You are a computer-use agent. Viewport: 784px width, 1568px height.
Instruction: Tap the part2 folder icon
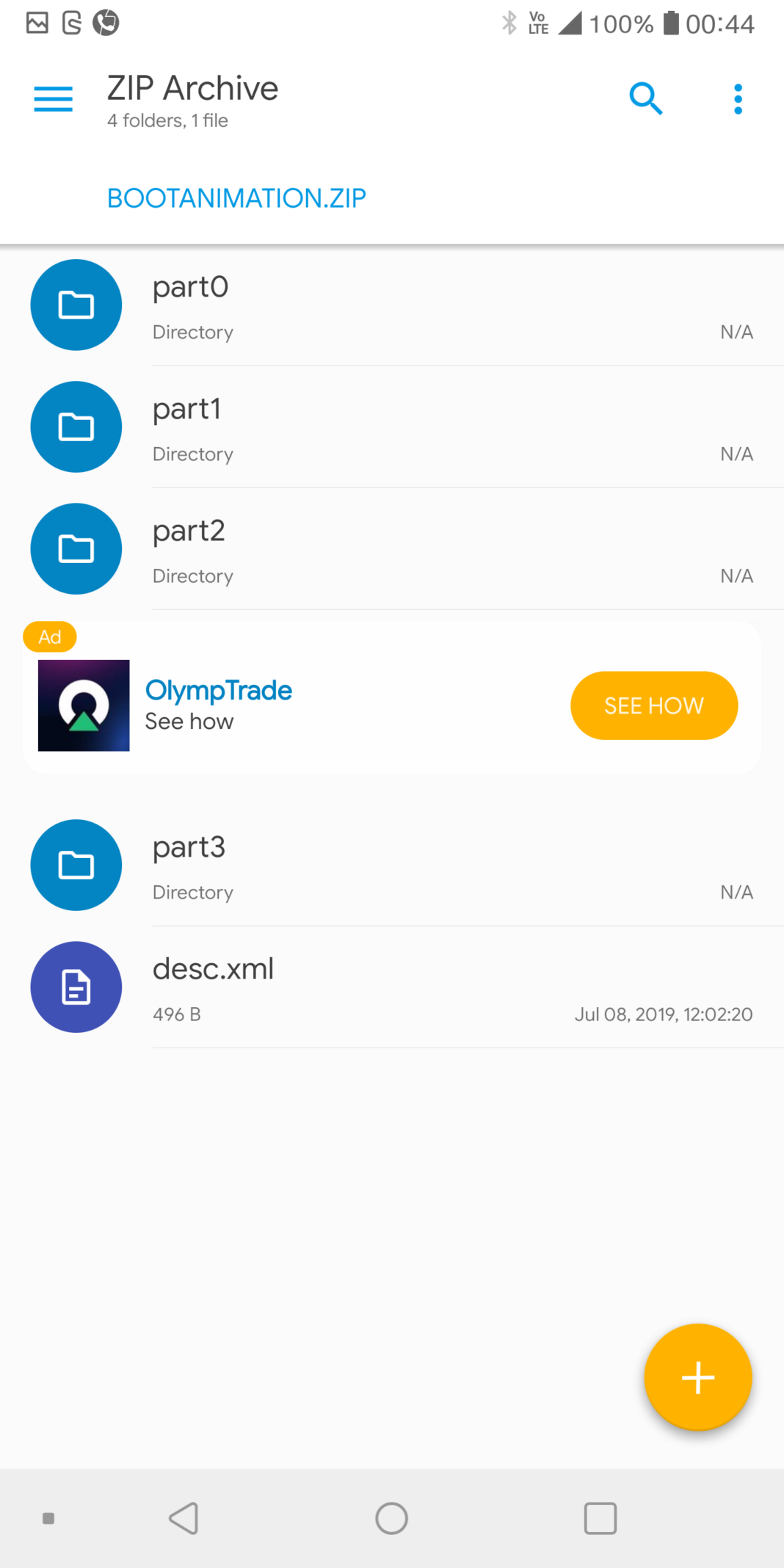click(76, 548)
